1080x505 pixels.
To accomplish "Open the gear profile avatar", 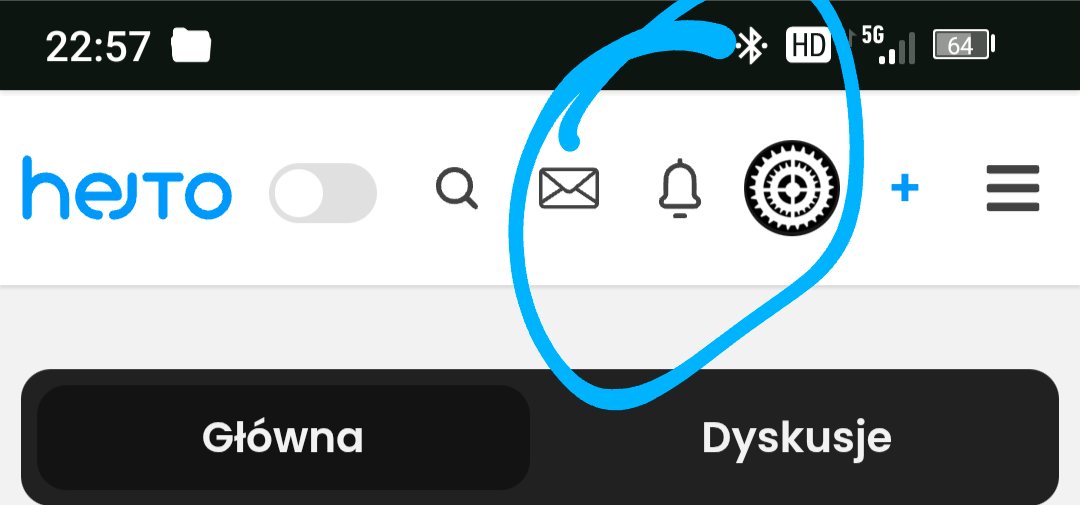I will 792,188.
